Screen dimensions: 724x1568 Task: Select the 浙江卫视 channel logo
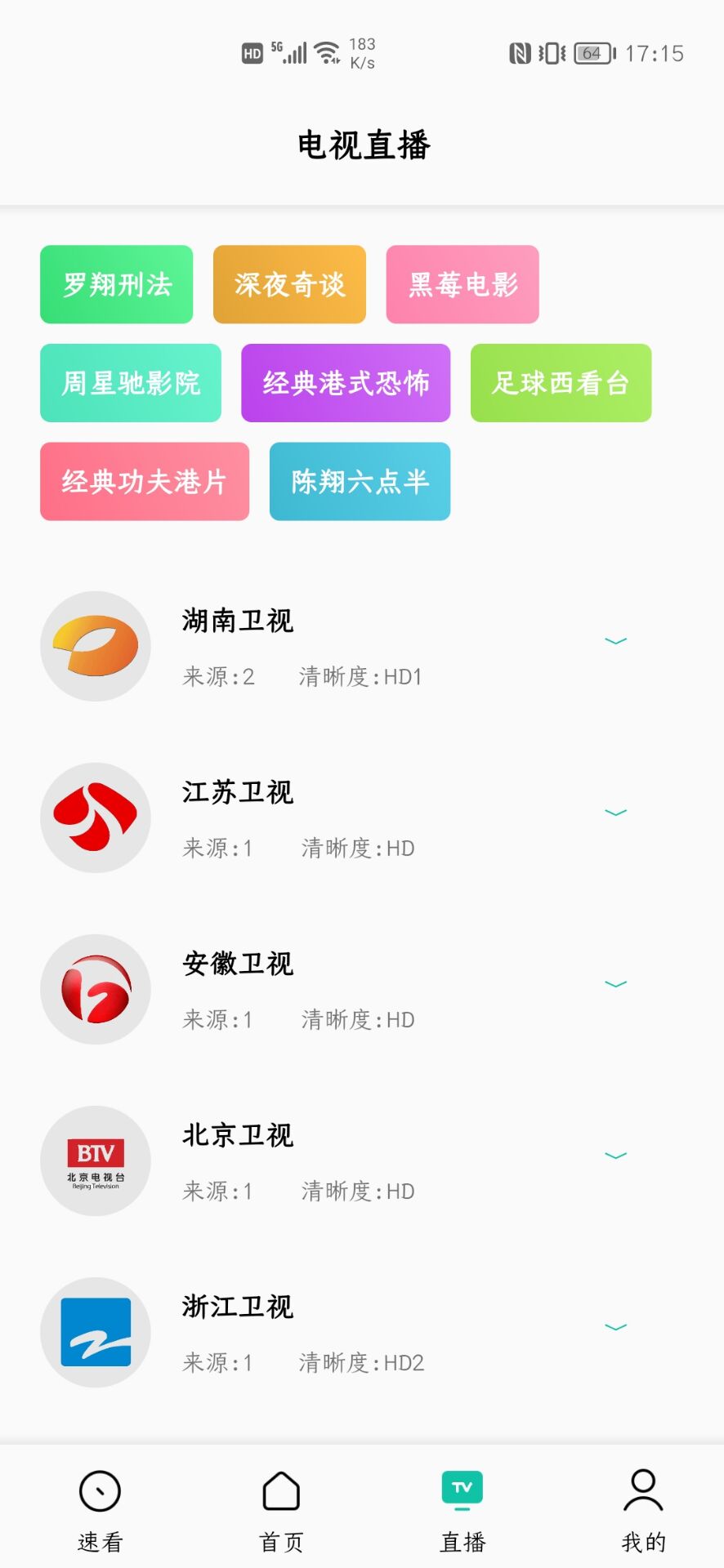pyautogui.click(x=95, y=1331)
